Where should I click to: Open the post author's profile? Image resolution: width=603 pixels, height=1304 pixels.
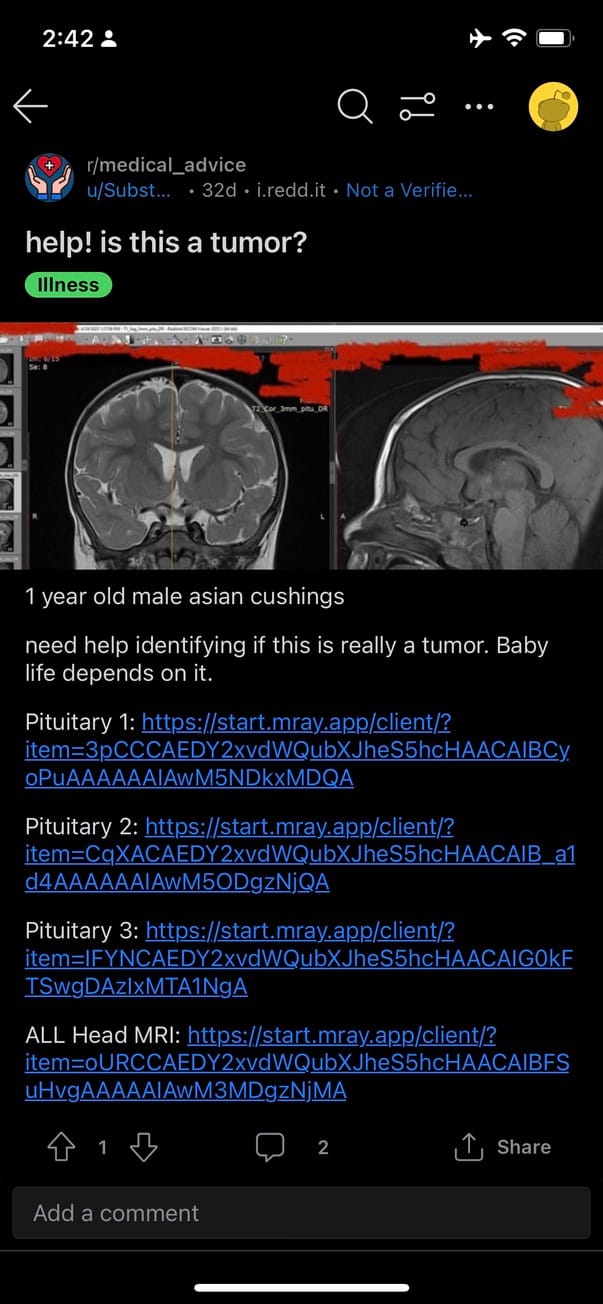pyautogui.click(x=129, y=190)
